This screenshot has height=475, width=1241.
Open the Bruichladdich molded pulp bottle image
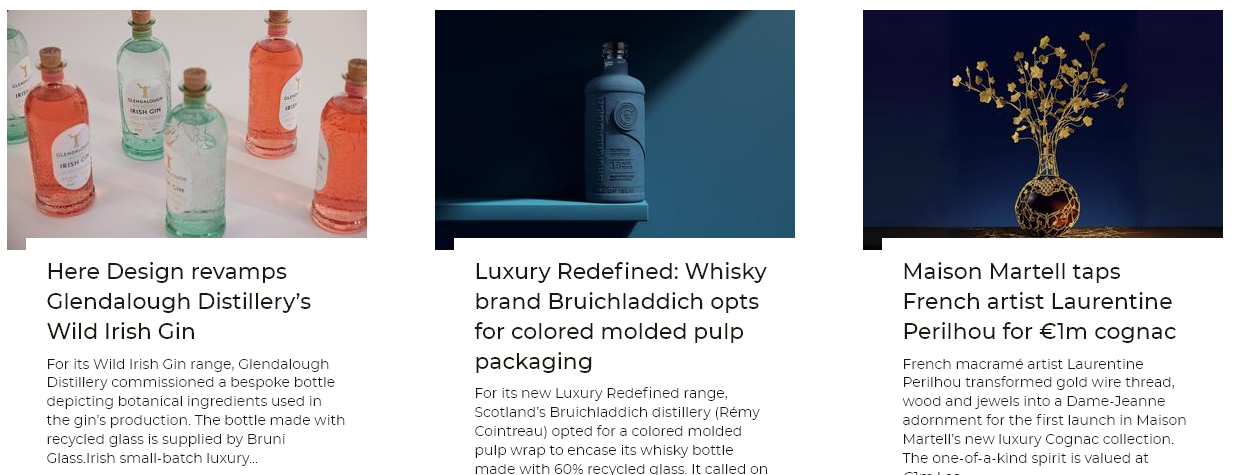click(x=615, y=123)
